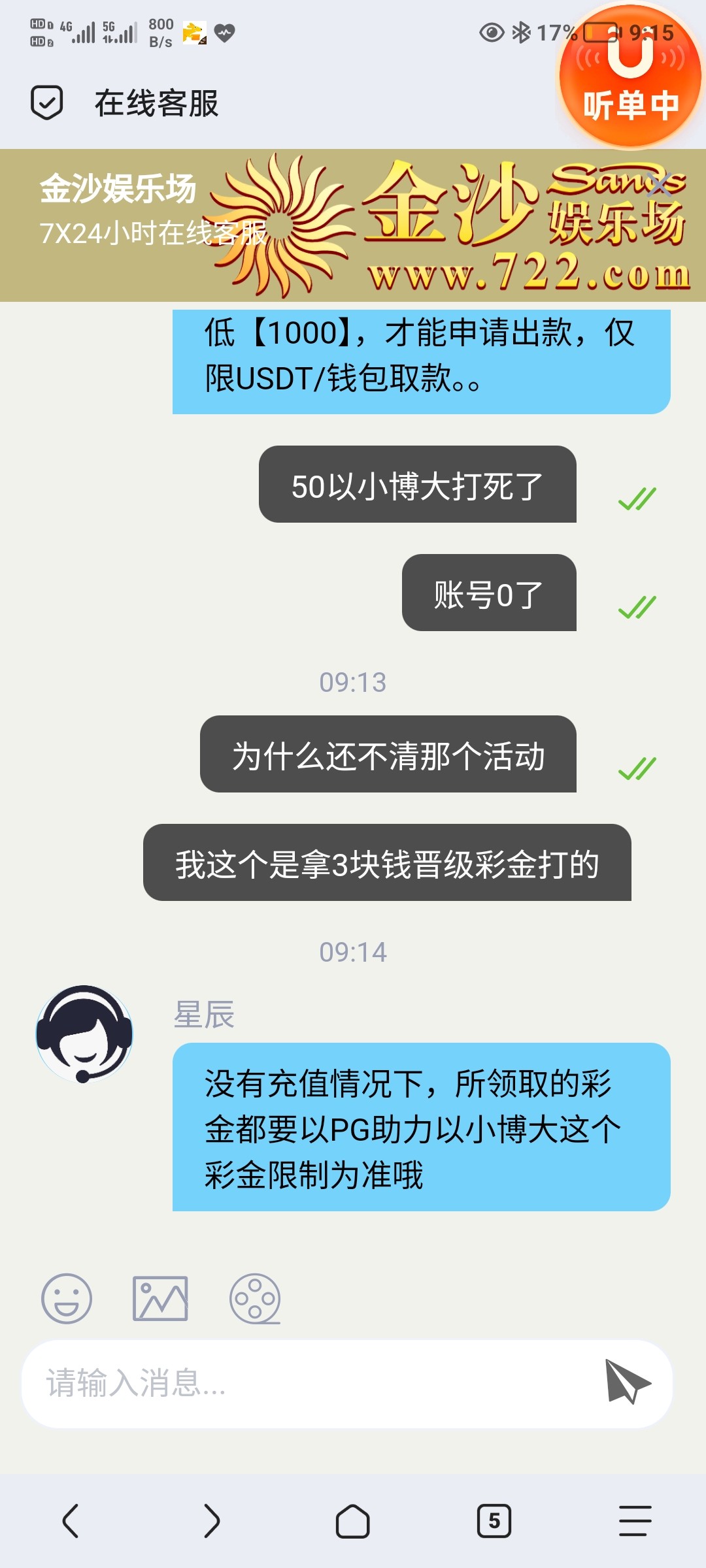Open the floating 听单中 button
Viewport: 706px width, 1568px height.
click(x=629, y=76)
